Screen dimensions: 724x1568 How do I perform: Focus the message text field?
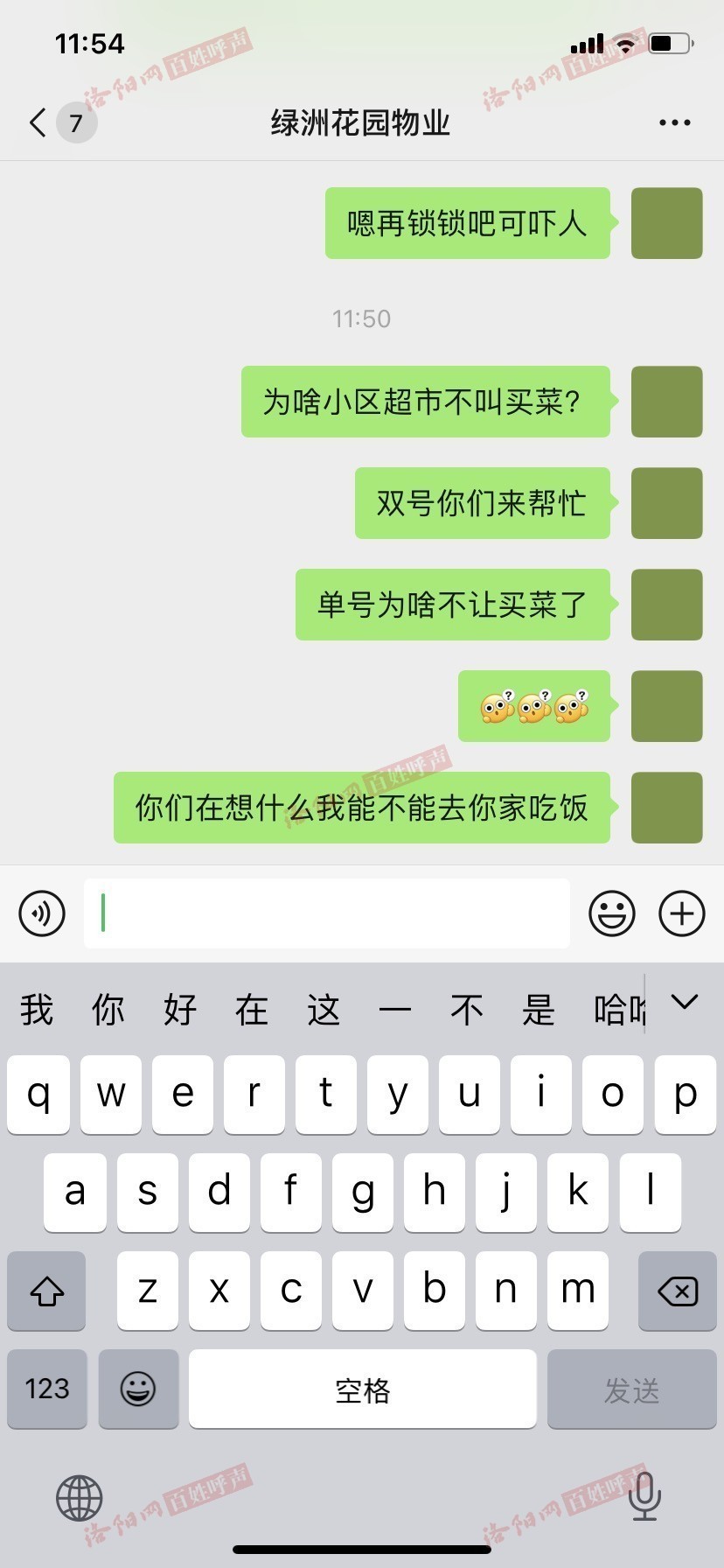(326, 913)
